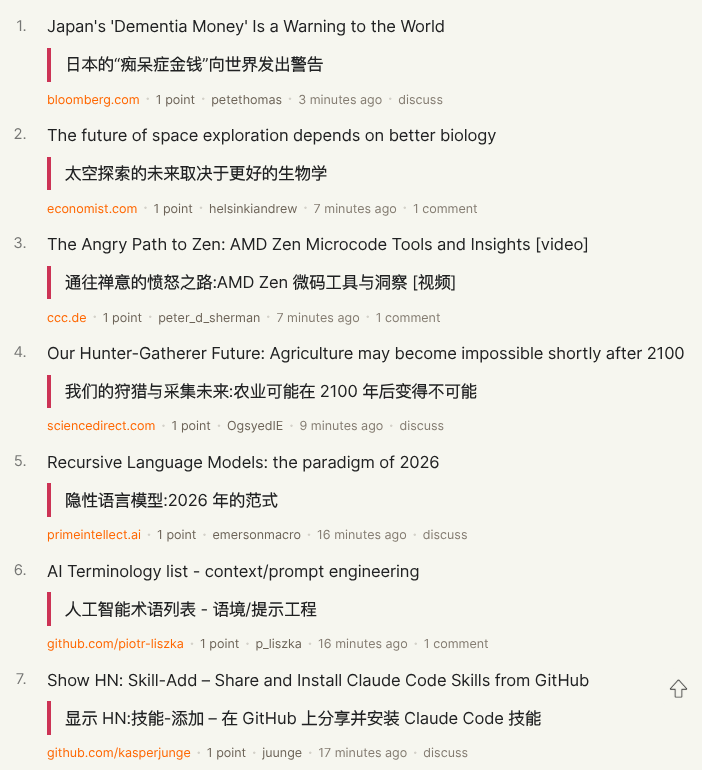Visit the github.com/piotr-liszka link
Viewport: 702px width, 770px height.
click(x=115, y=644)
